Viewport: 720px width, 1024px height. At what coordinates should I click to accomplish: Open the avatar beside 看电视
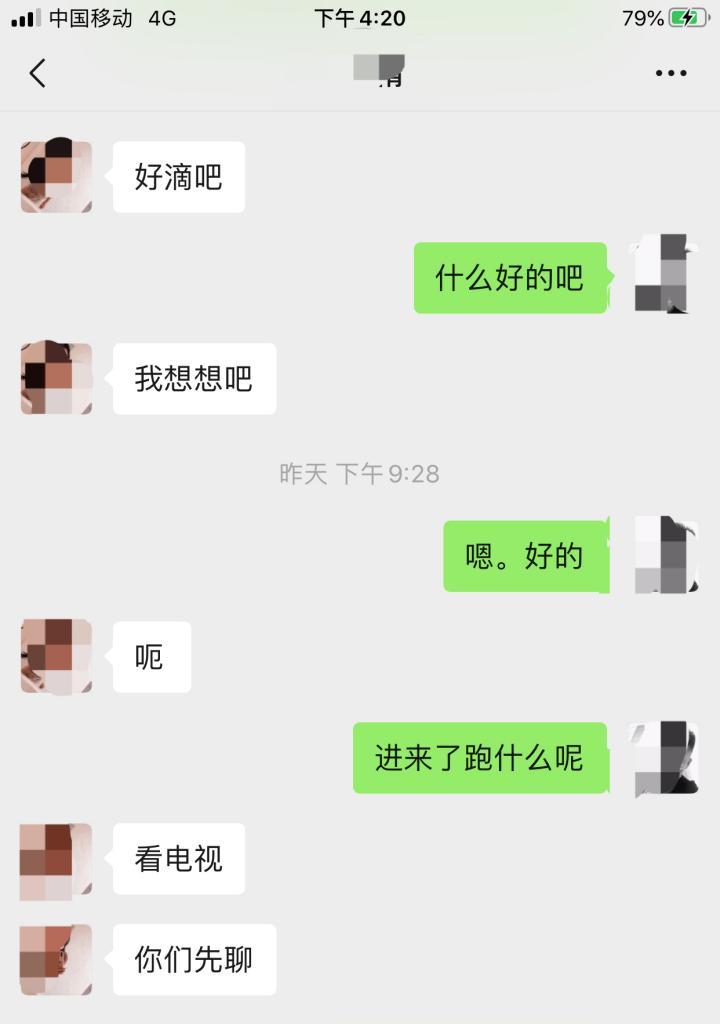56,860
